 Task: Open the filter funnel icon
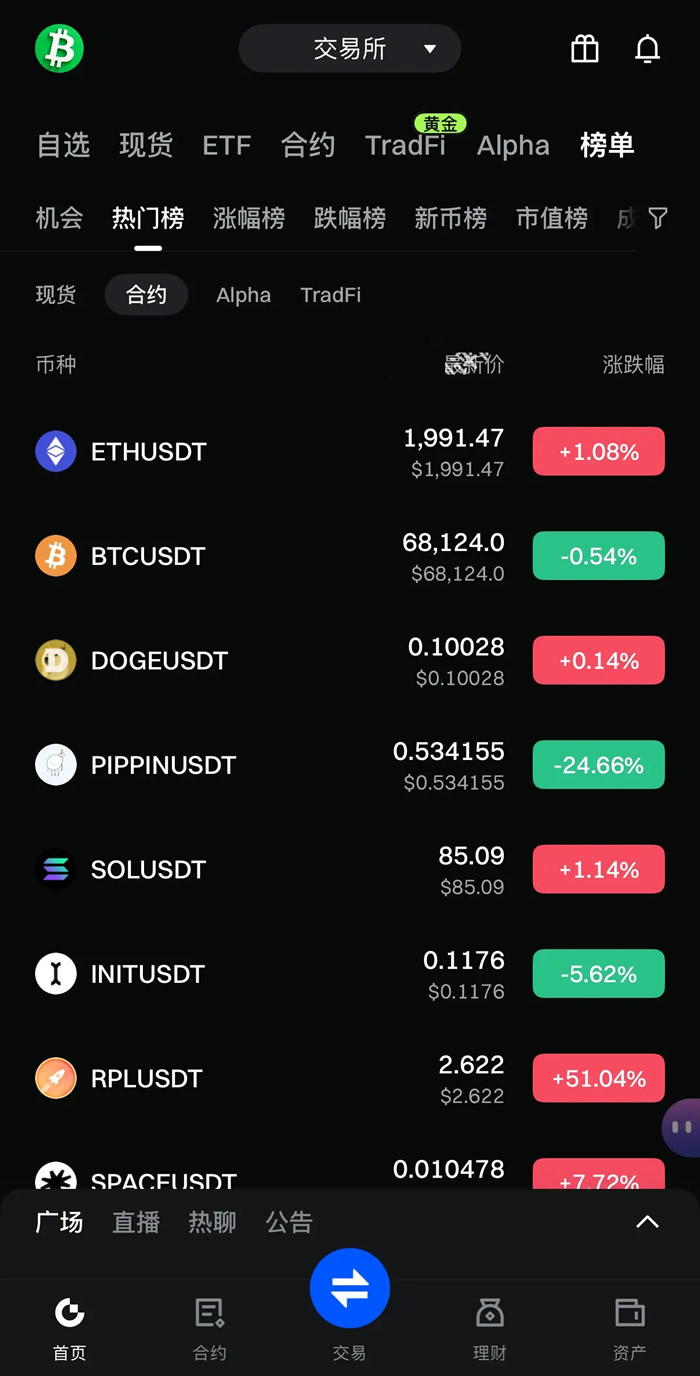[658, 218]
